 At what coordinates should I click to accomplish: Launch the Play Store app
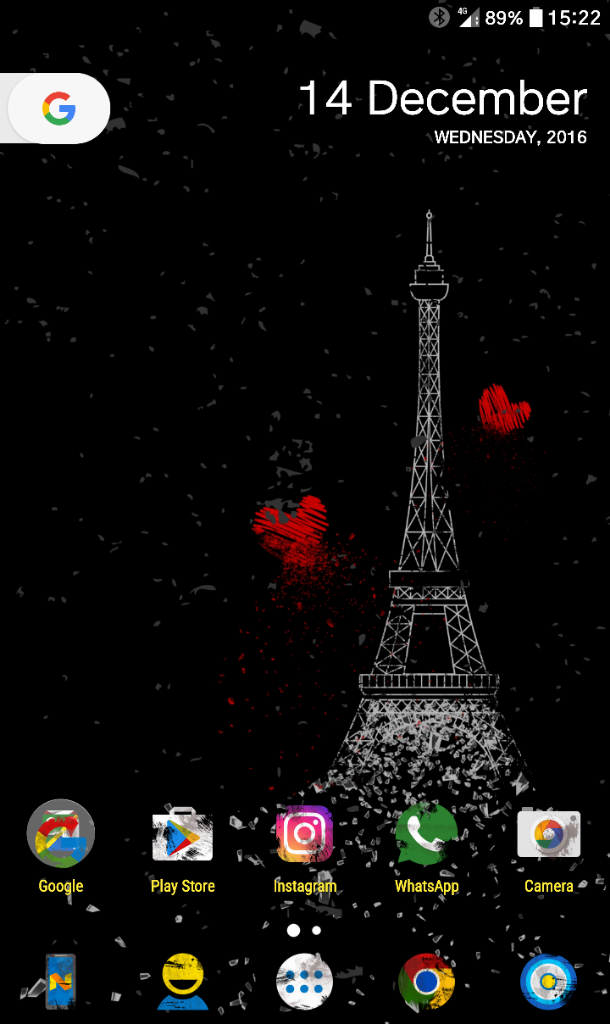tap(182, 835)
